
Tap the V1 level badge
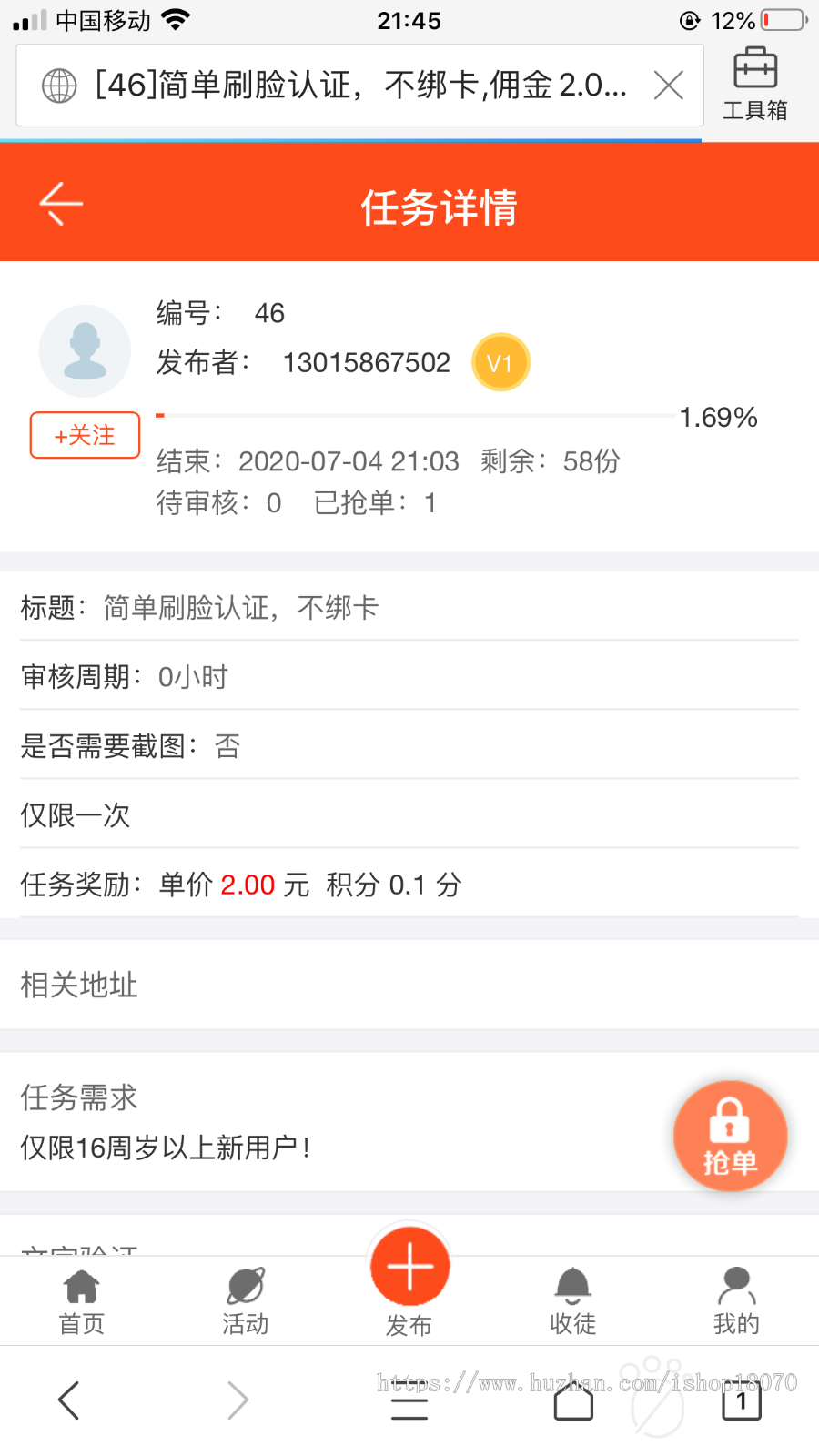click(500, 361)
